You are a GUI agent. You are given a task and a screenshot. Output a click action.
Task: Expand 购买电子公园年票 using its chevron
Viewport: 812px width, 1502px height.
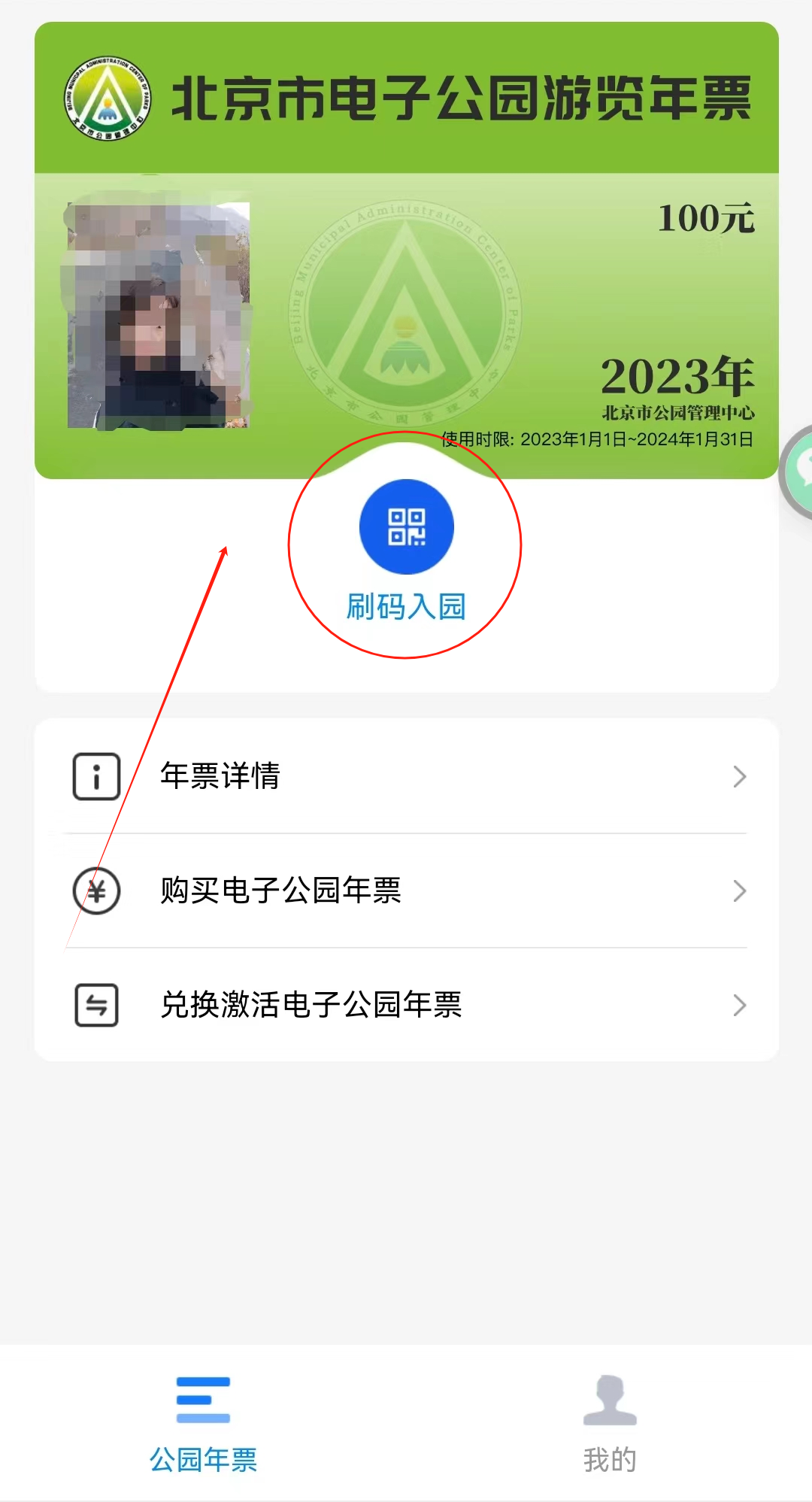[740, 892]
